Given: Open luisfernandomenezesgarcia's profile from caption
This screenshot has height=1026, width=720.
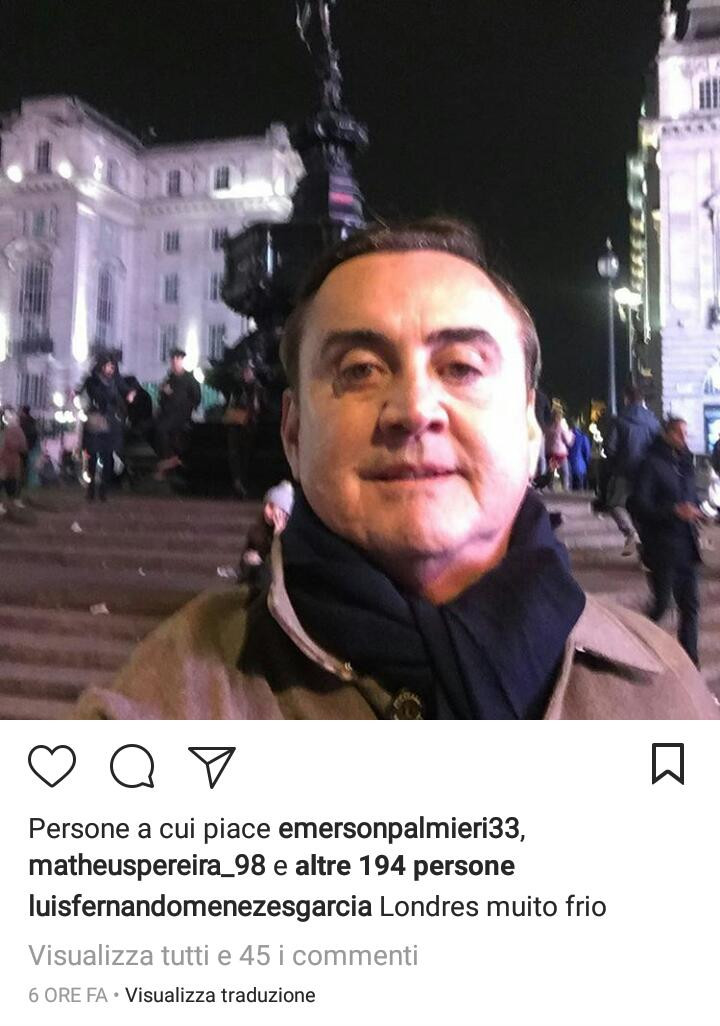Looking at the screenshot, I should point(200,907).
